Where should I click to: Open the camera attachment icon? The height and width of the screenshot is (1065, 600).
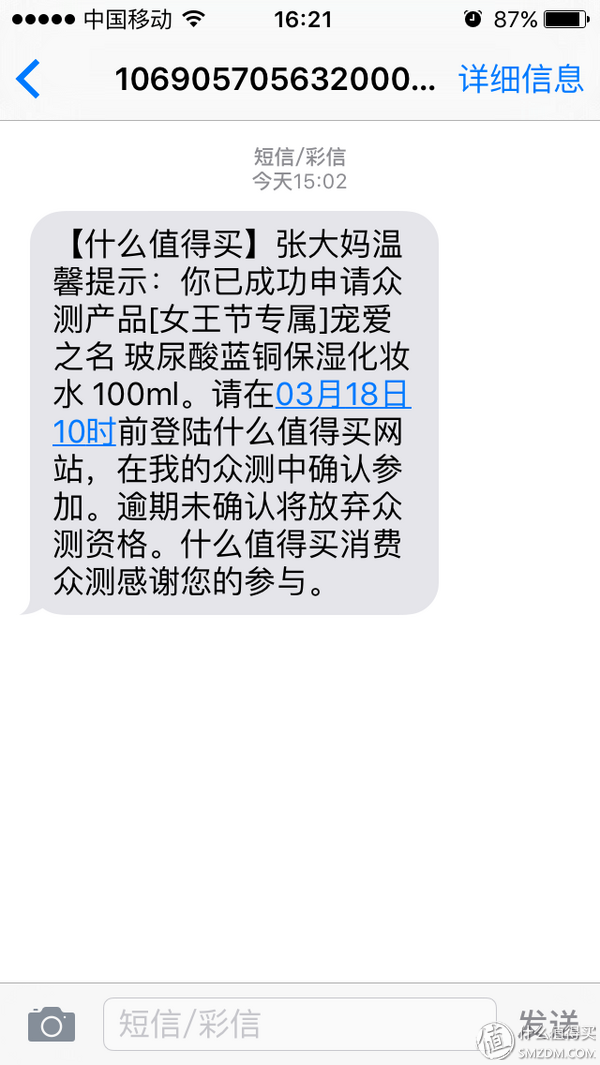point(51,1024)
